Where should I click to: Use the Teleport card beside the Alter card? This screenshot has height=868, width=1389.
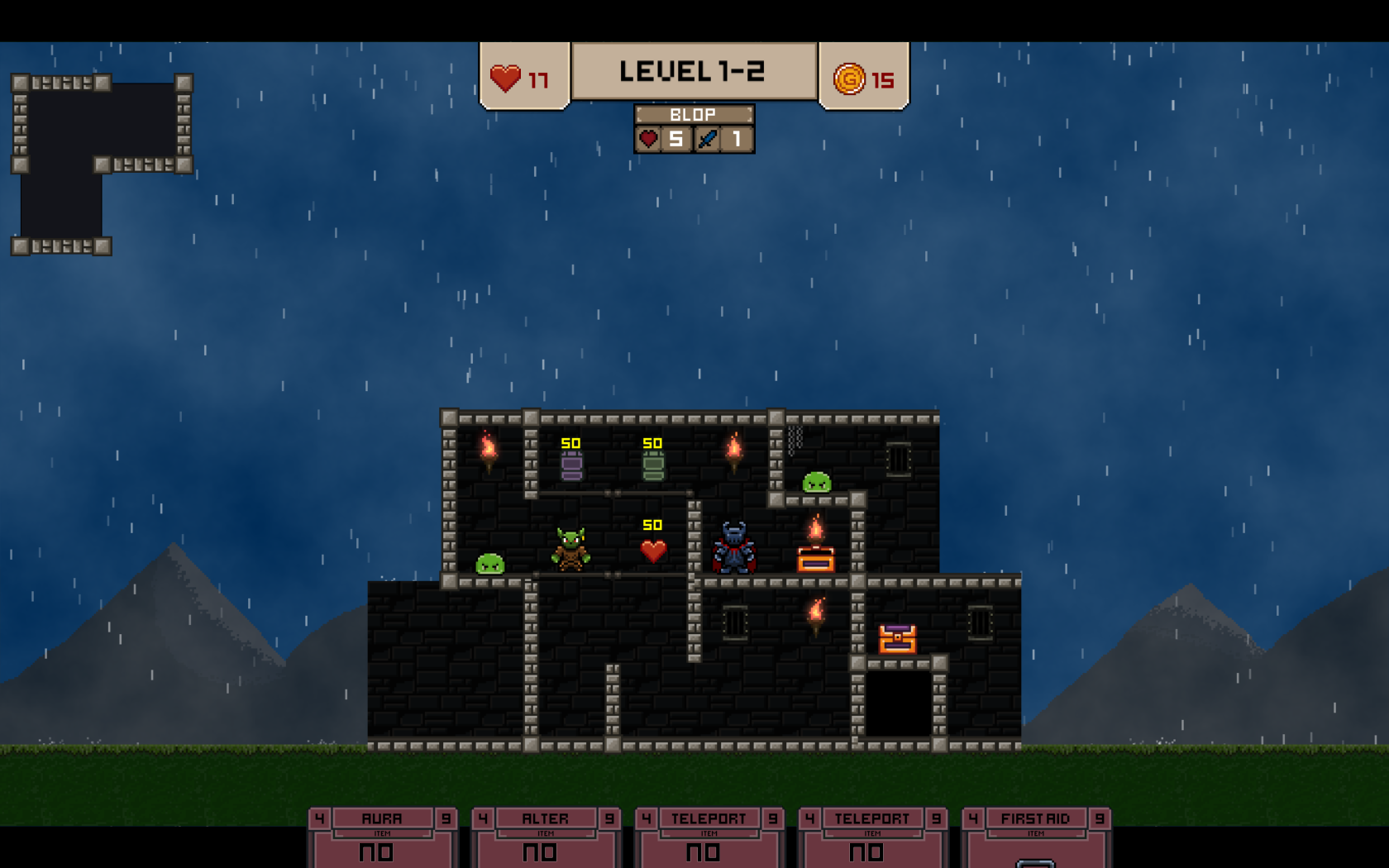pyautogui.click(x=709, y=837)
